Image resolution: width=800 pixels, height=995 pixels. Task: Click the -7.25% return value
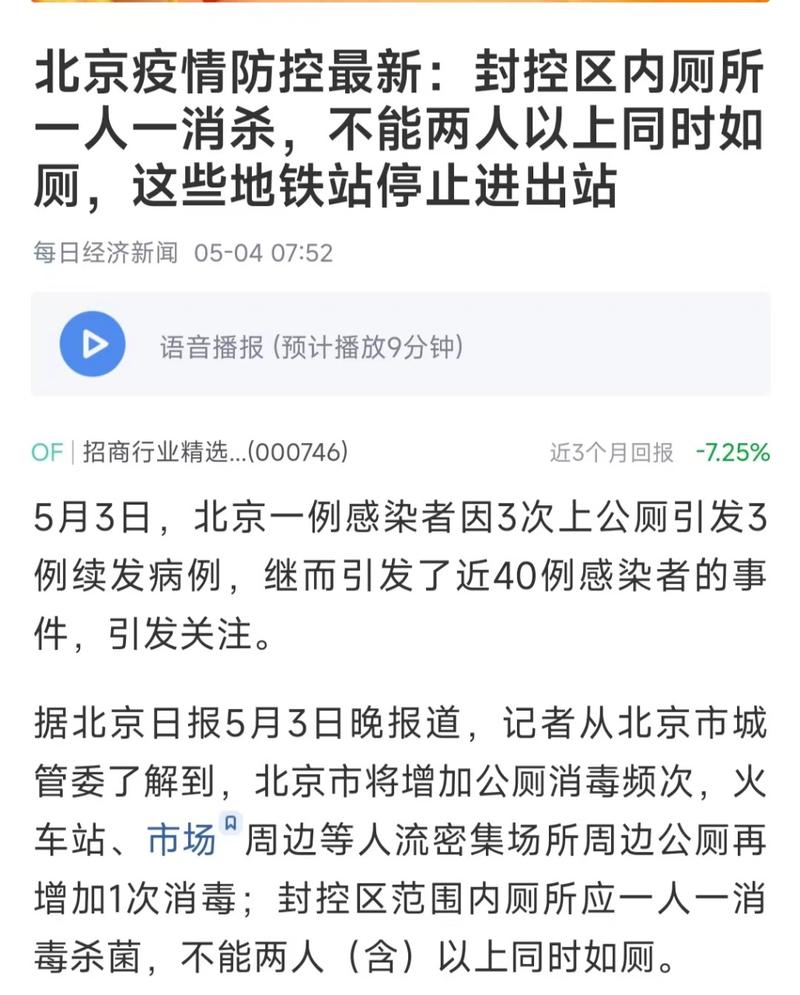734,451
